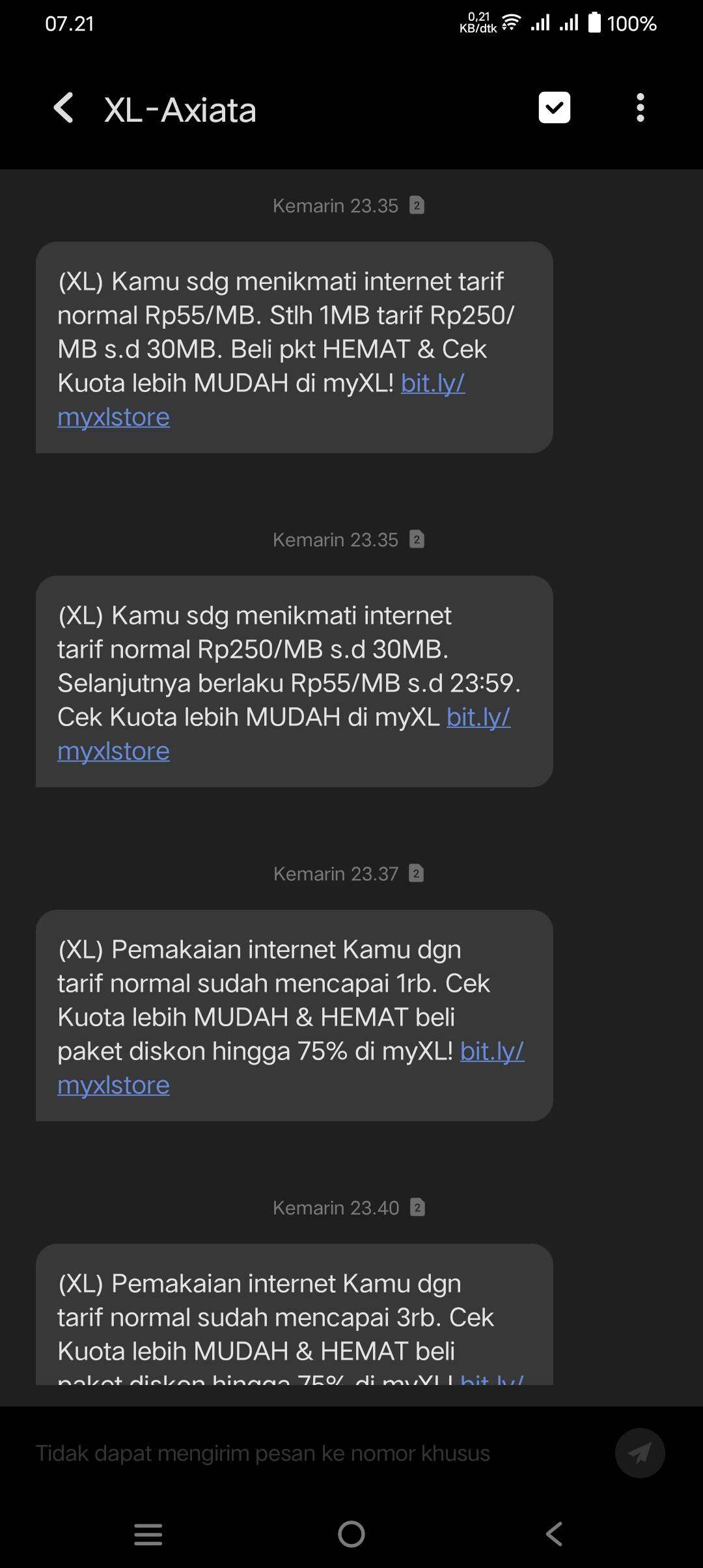Open system recent apps
703x1568 pixels.
point(148,1534)
